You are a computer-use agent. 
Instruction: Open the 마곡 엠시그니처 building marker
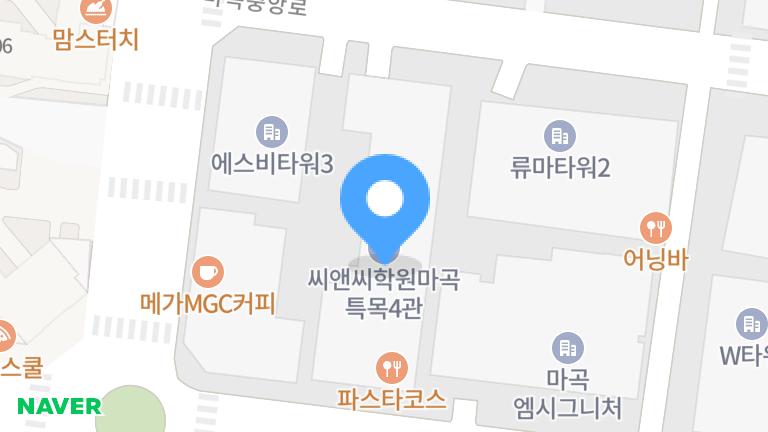(x=566, y=348)
